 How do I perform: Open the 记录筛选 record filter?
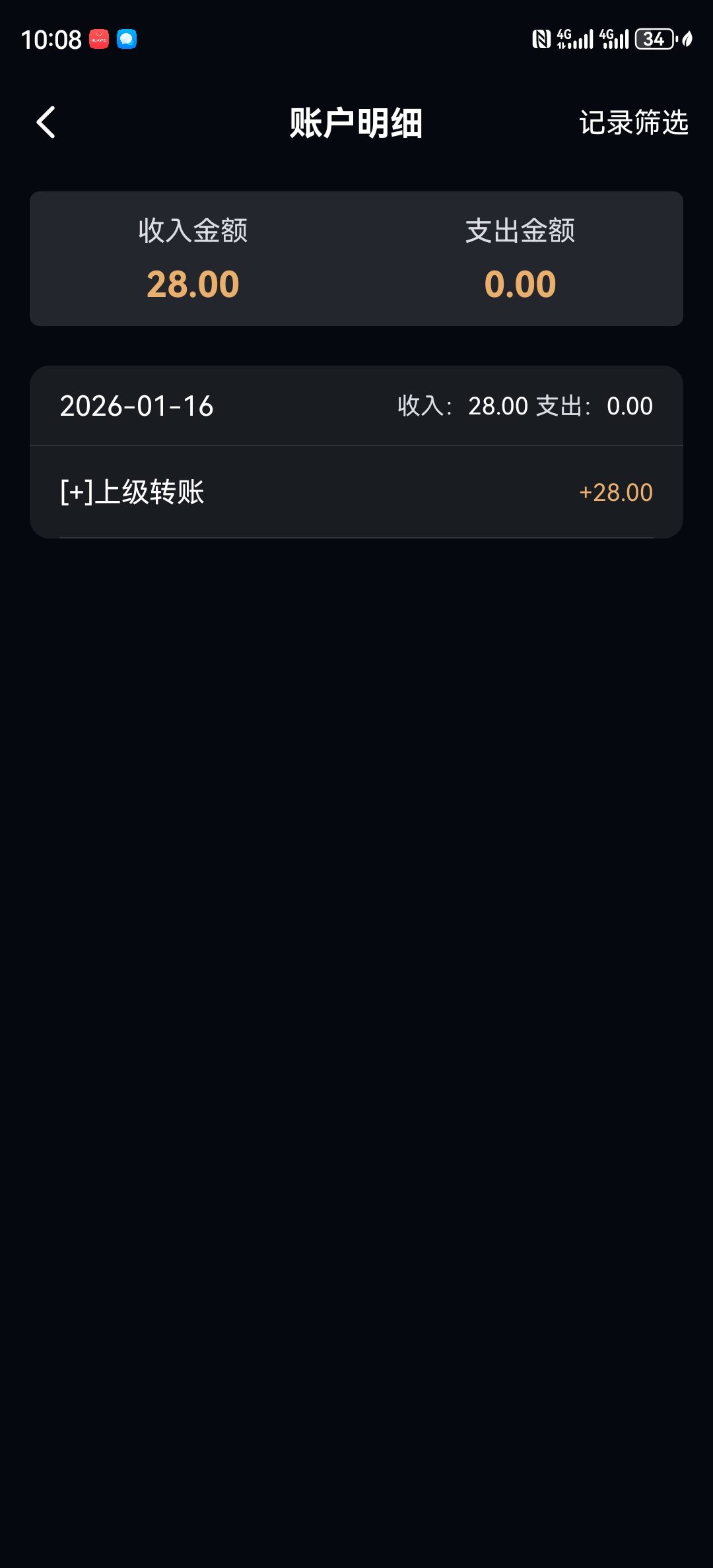634,123
